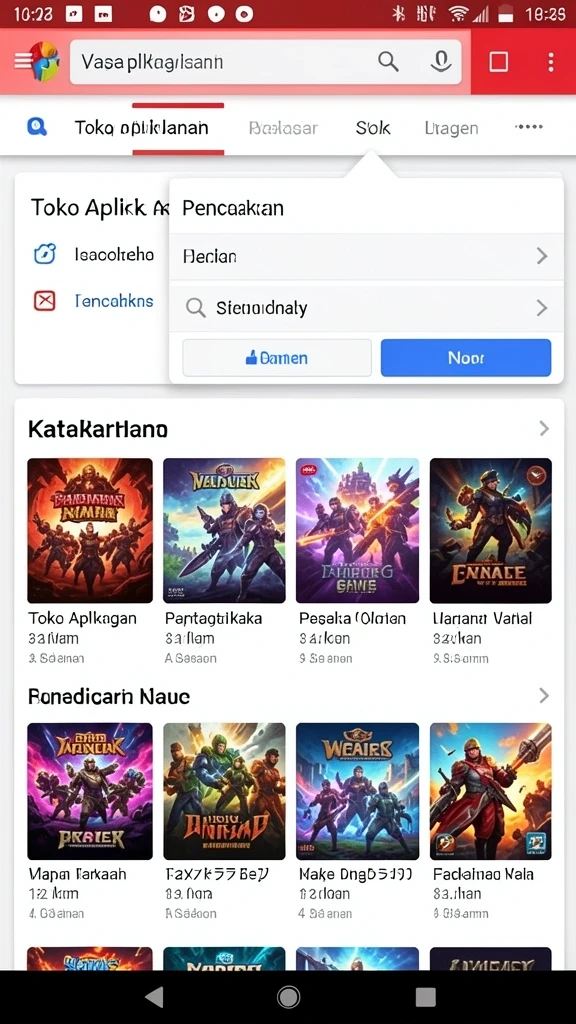
Task: Start voice search with the microphone
Action: click(x=441, y=62)
